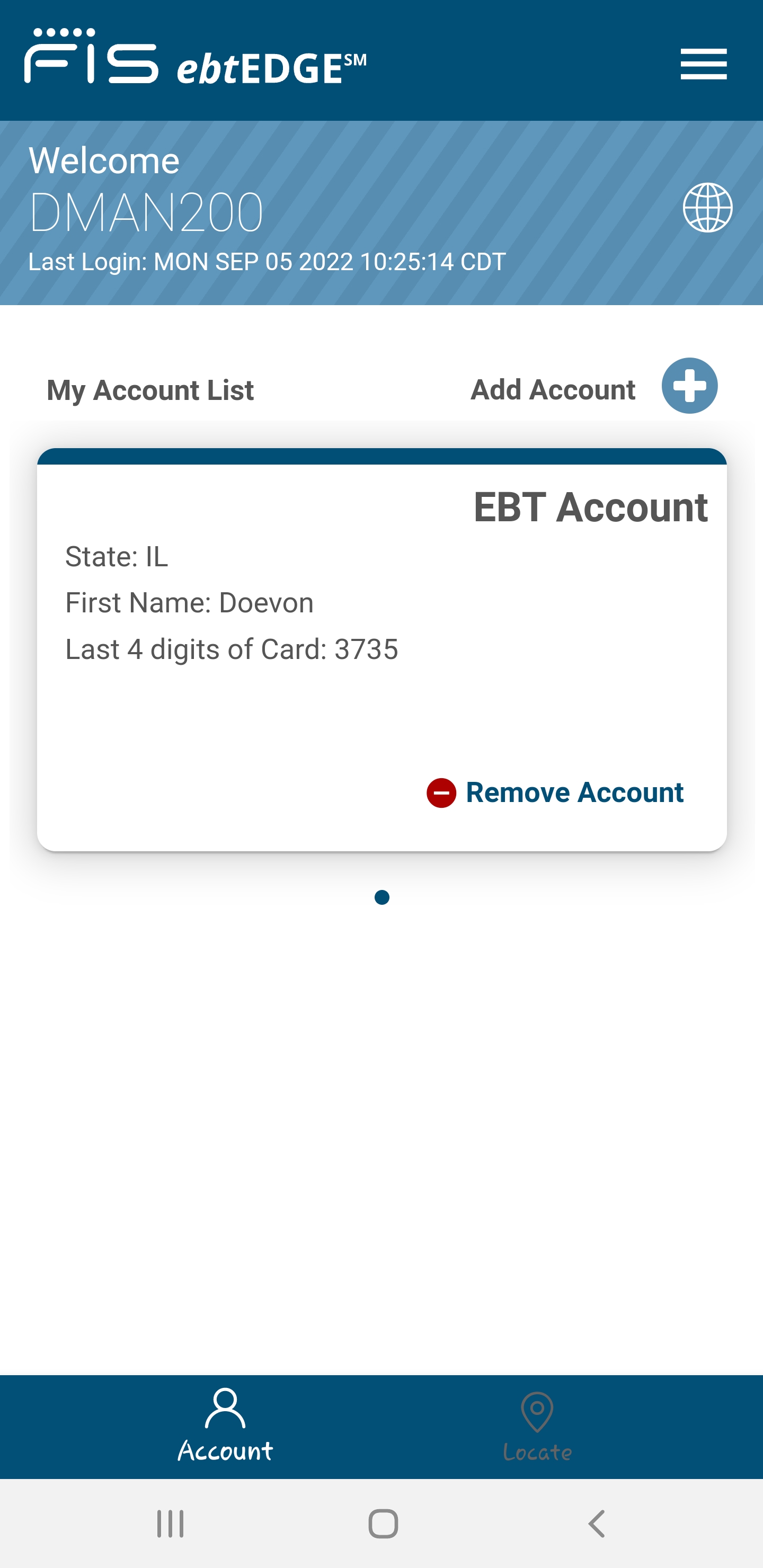Remove the EBT account

click(x=555, y=792)
